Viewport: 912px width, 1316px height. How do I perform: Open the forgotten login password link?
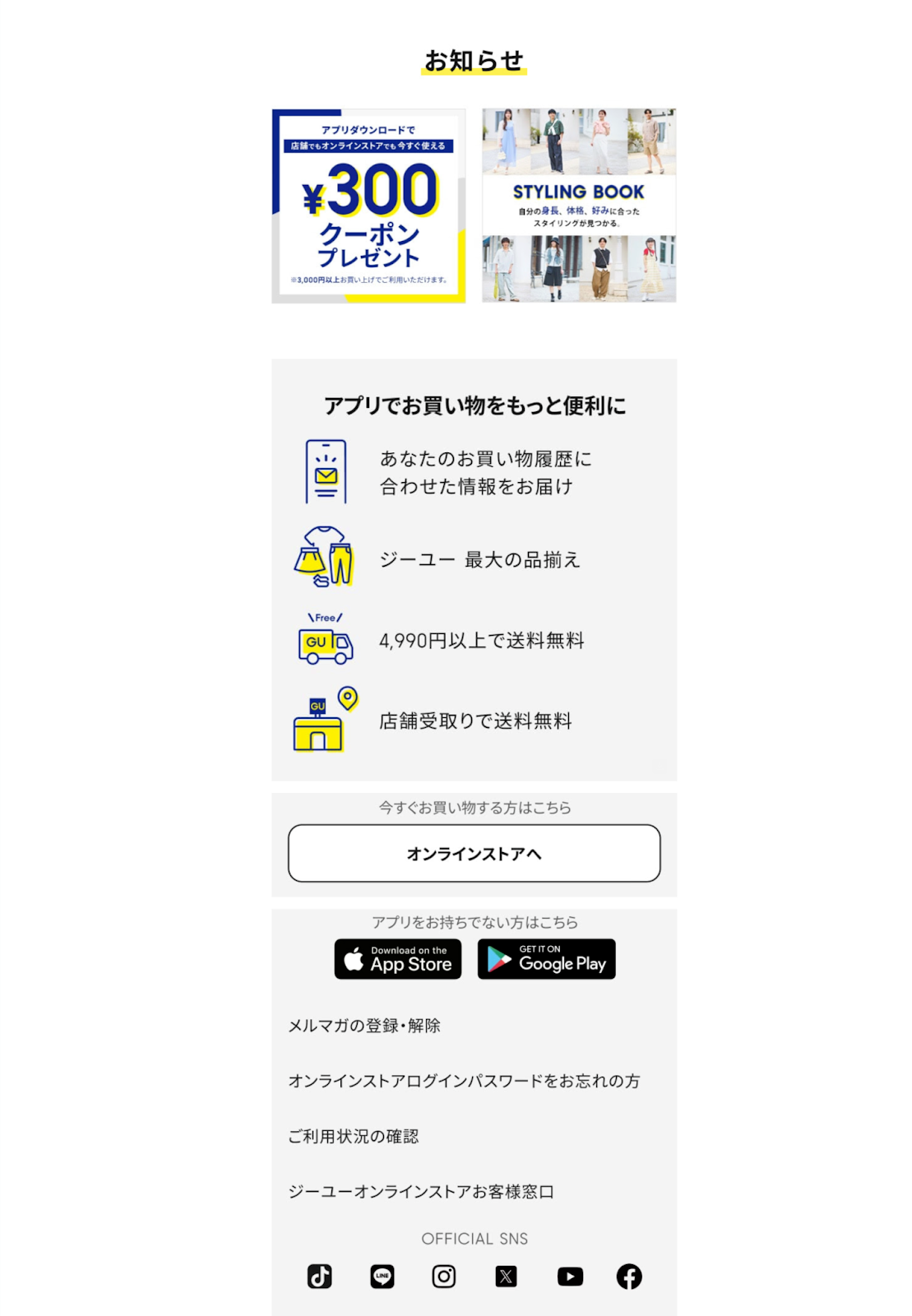pos(464,1081)
